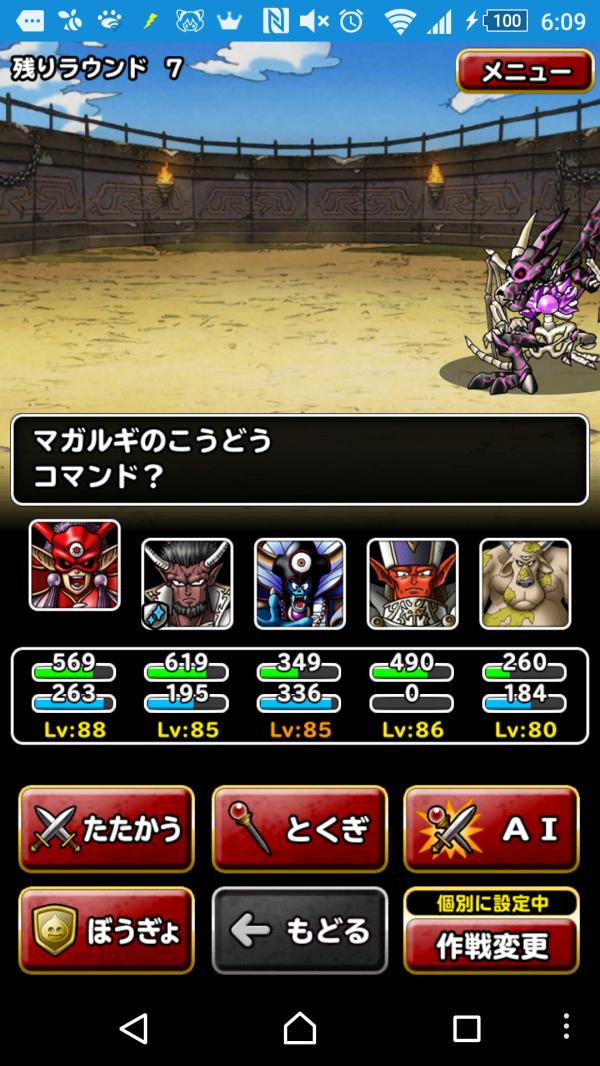Choose ぼうぎょ to defend

click(106, 930)
